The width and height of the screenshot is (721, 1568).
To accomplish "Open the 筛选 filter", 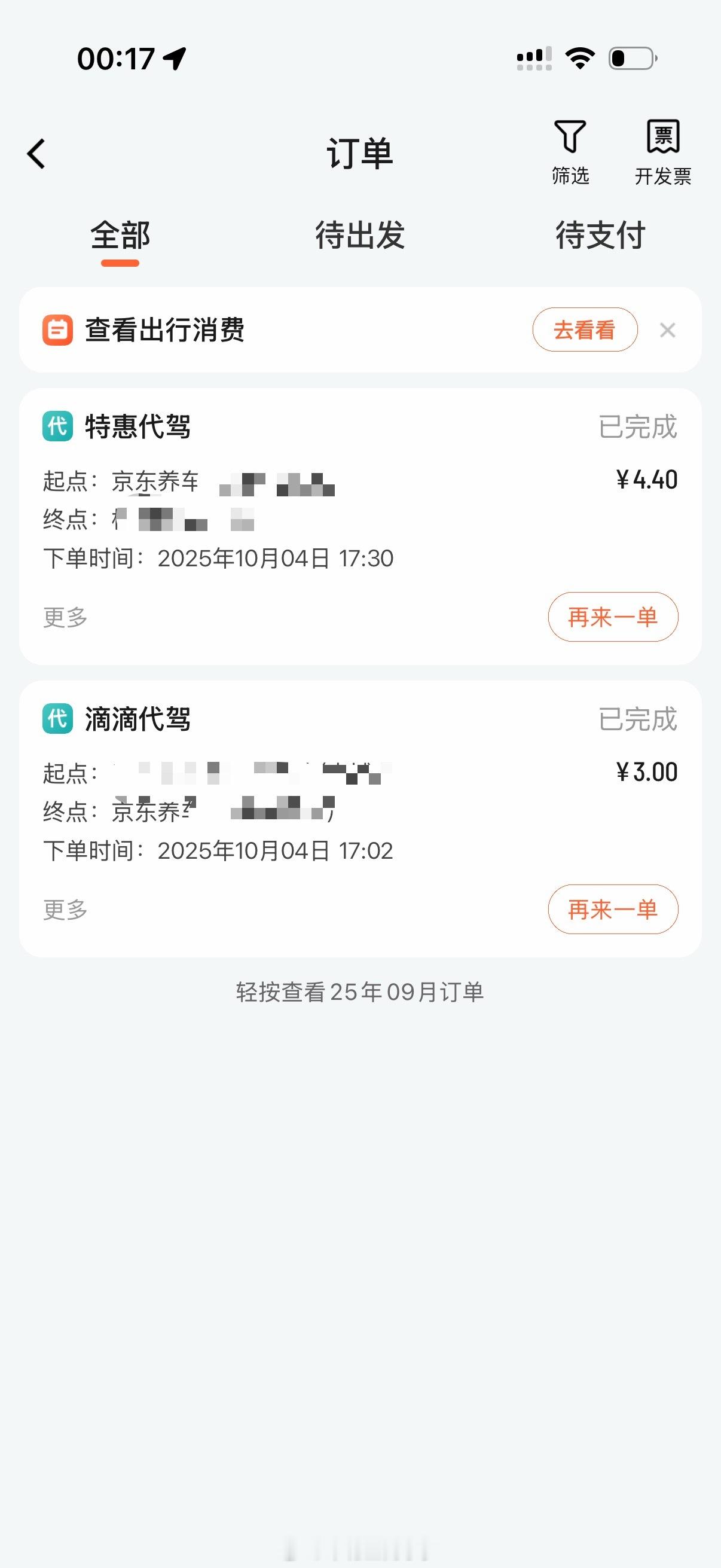I will (570, 152).
